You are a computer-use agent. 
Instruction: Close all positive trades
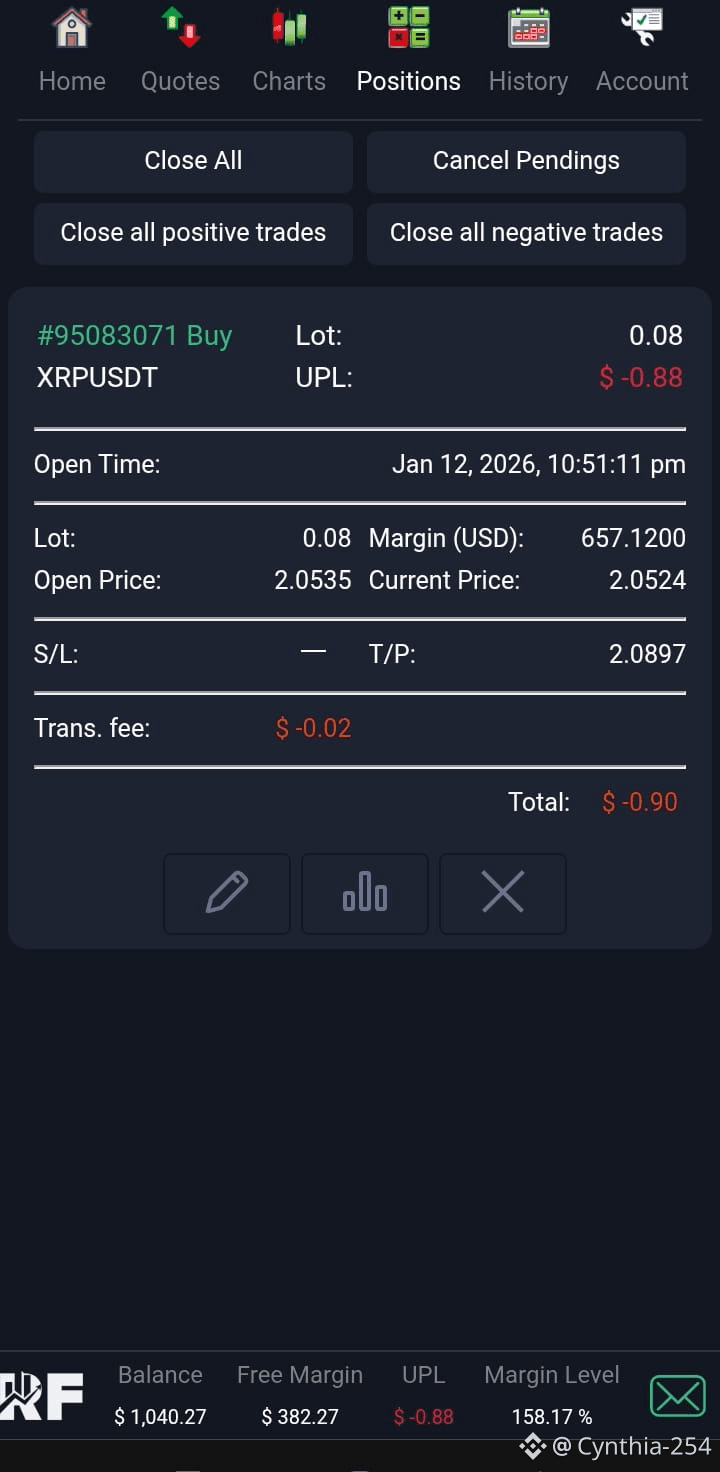(193, 233)
